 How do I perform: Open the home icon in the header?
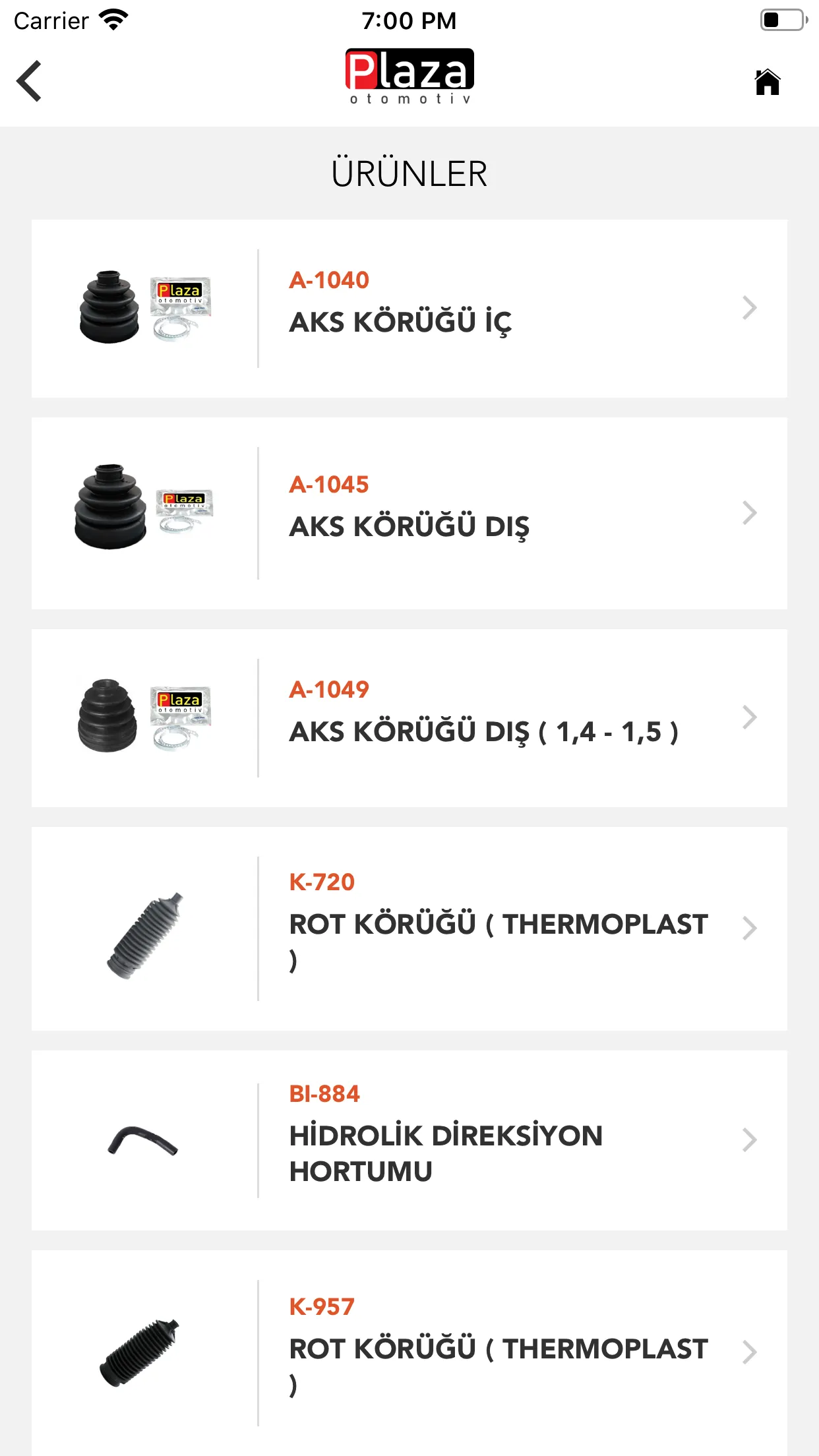coord(767,82)
